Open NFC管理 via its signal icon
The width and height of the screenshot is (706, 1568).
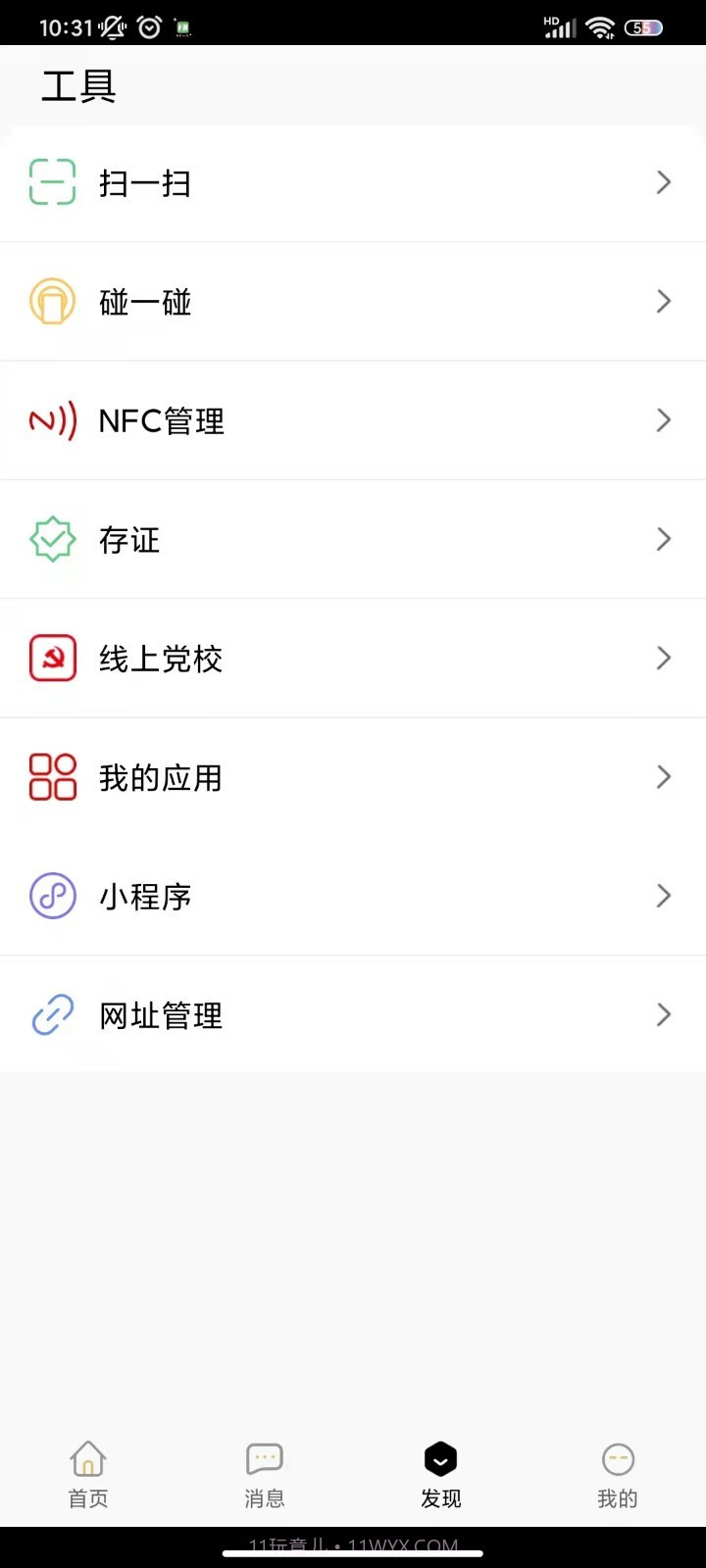[52, 420]
